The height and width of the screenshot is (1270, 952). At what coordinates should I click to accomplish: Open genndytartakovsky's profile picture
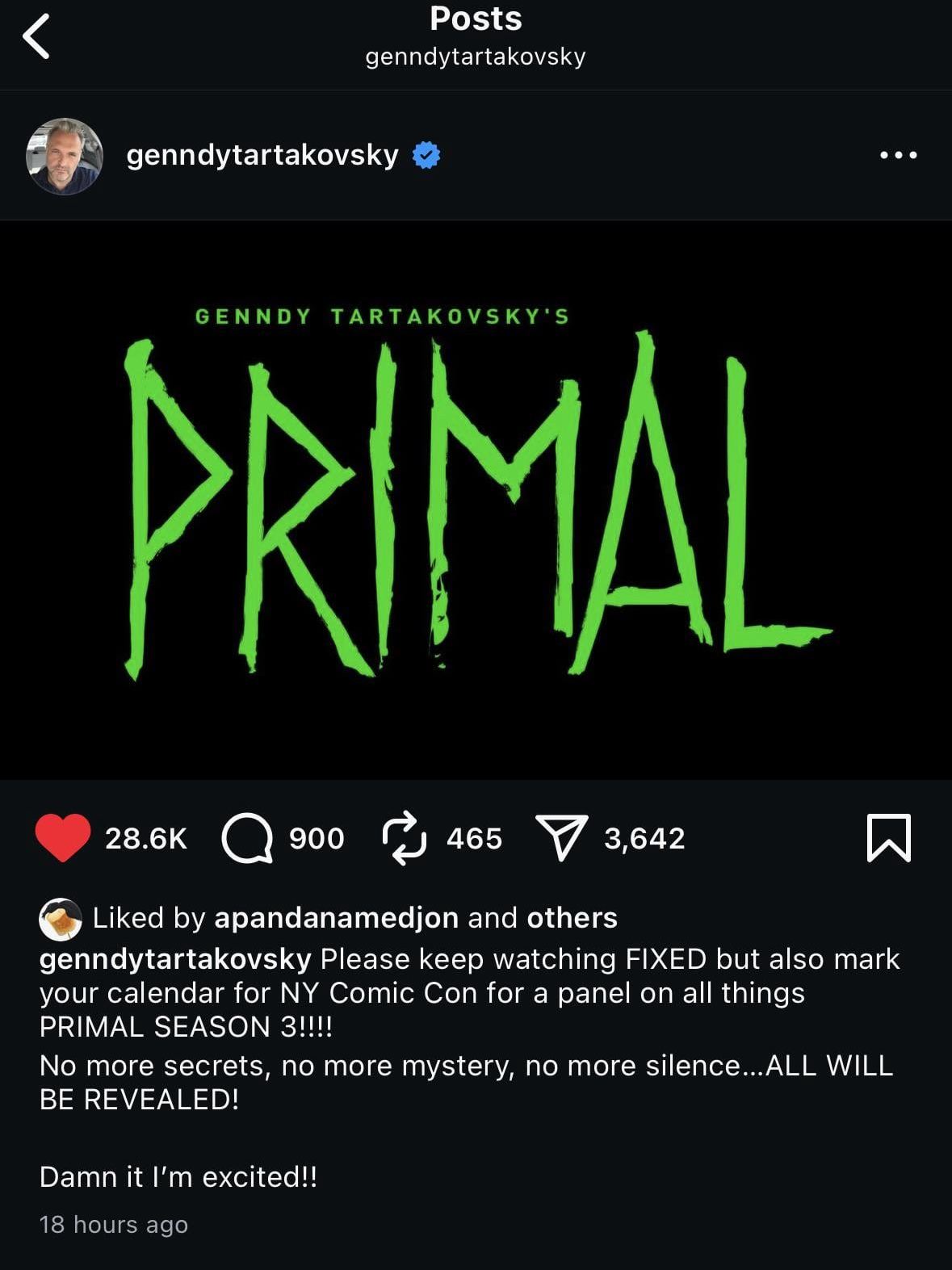coord(65,156)
